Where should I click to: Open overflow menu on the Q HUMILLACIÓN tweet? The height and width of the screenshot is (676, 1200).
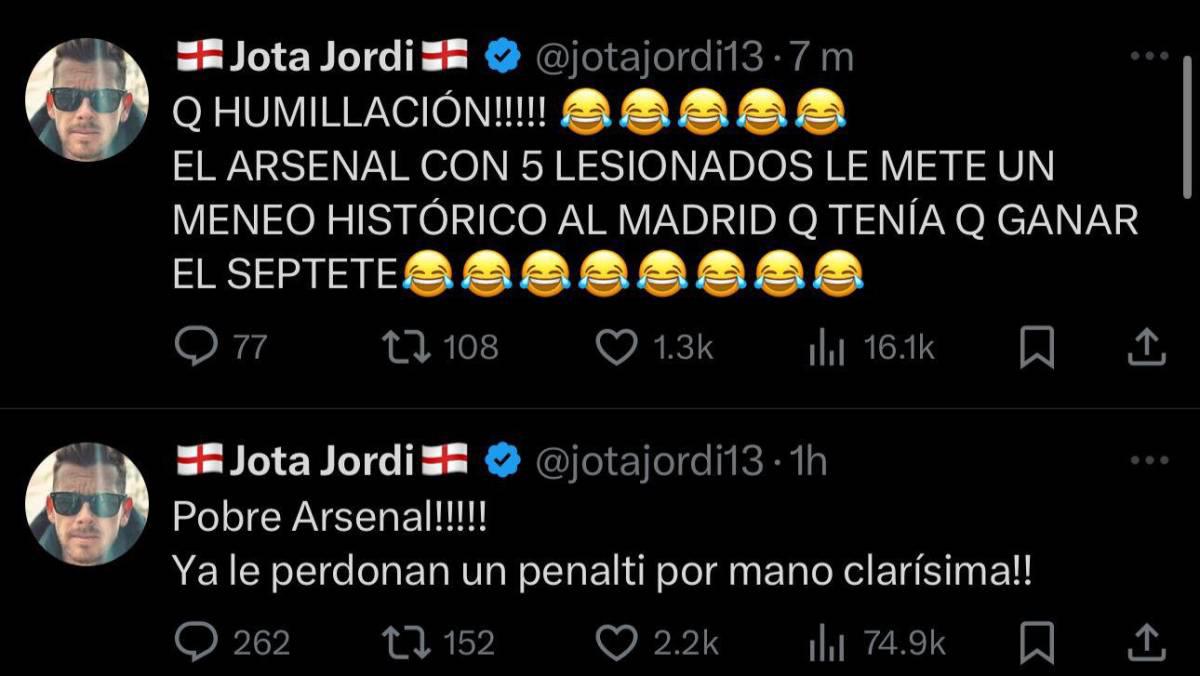tap(1149, 57)
